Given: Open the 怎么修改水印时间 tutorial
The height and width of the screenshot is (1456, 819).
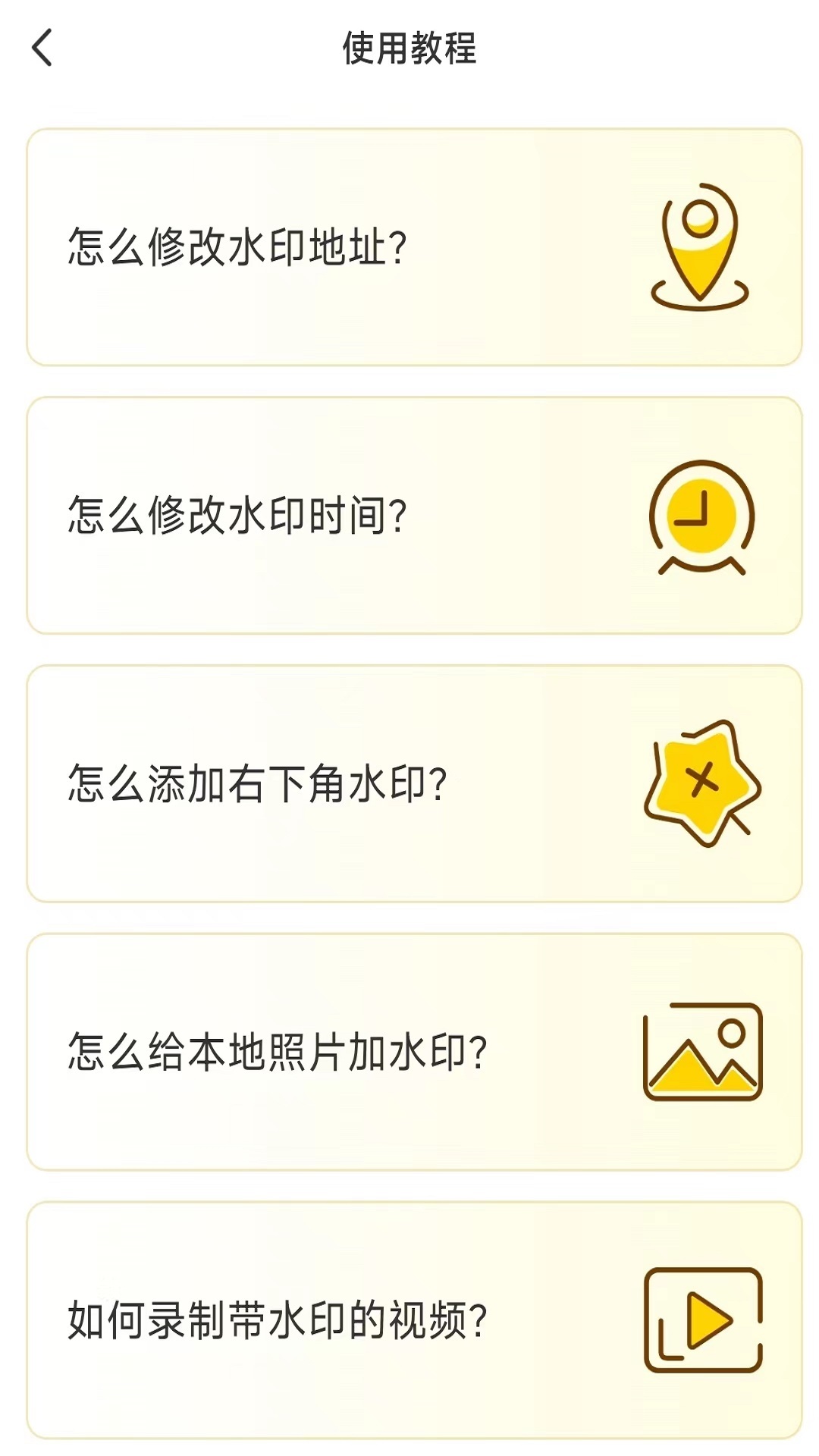Looking at the screenshot, I should (409, 513).
